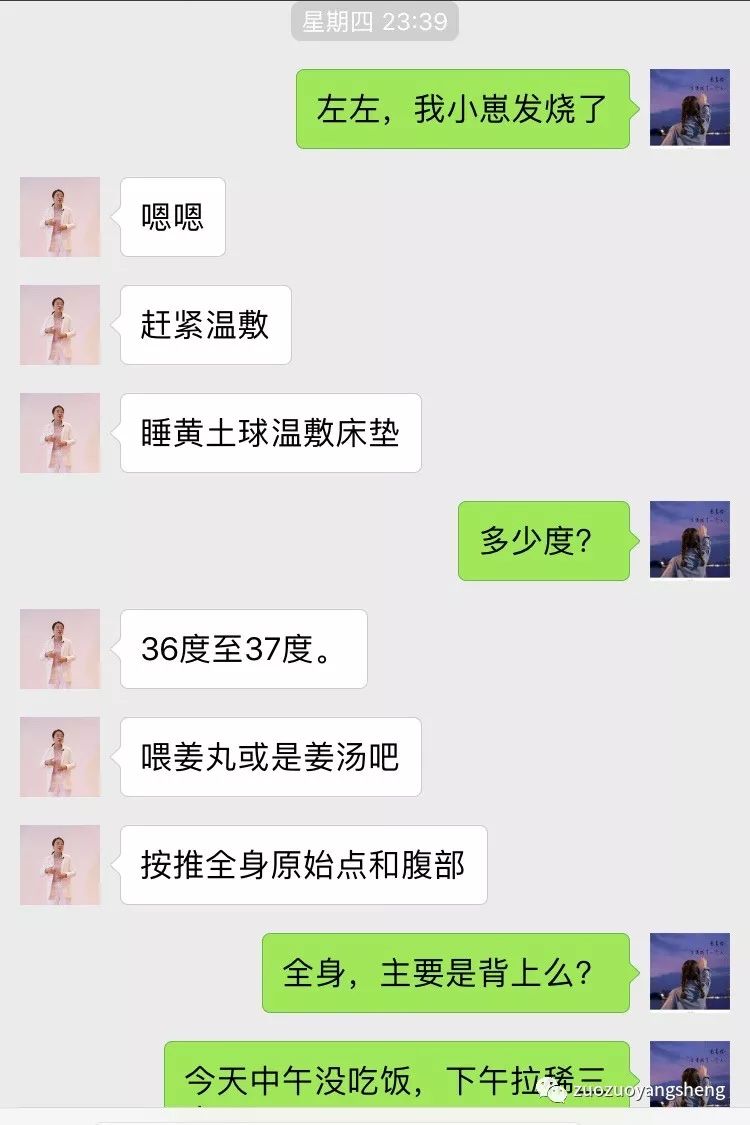This screenshot has width=750, height=1125.
Task: Tap the "嗯嗯" reply bubble
Action: (172, 217)
